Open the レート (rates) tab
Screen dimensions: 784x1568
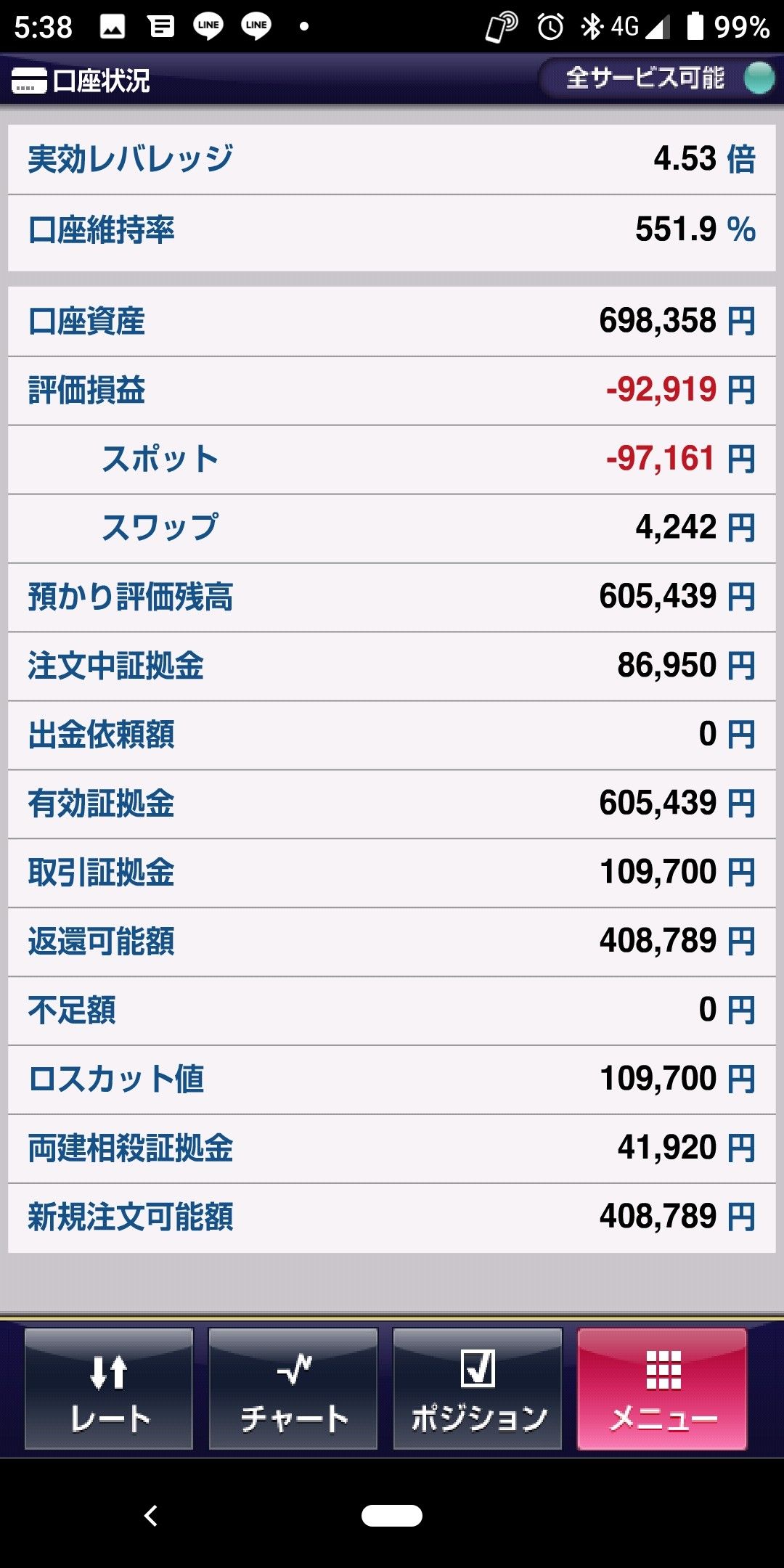pyautogui.click(x=109, y=1388)
